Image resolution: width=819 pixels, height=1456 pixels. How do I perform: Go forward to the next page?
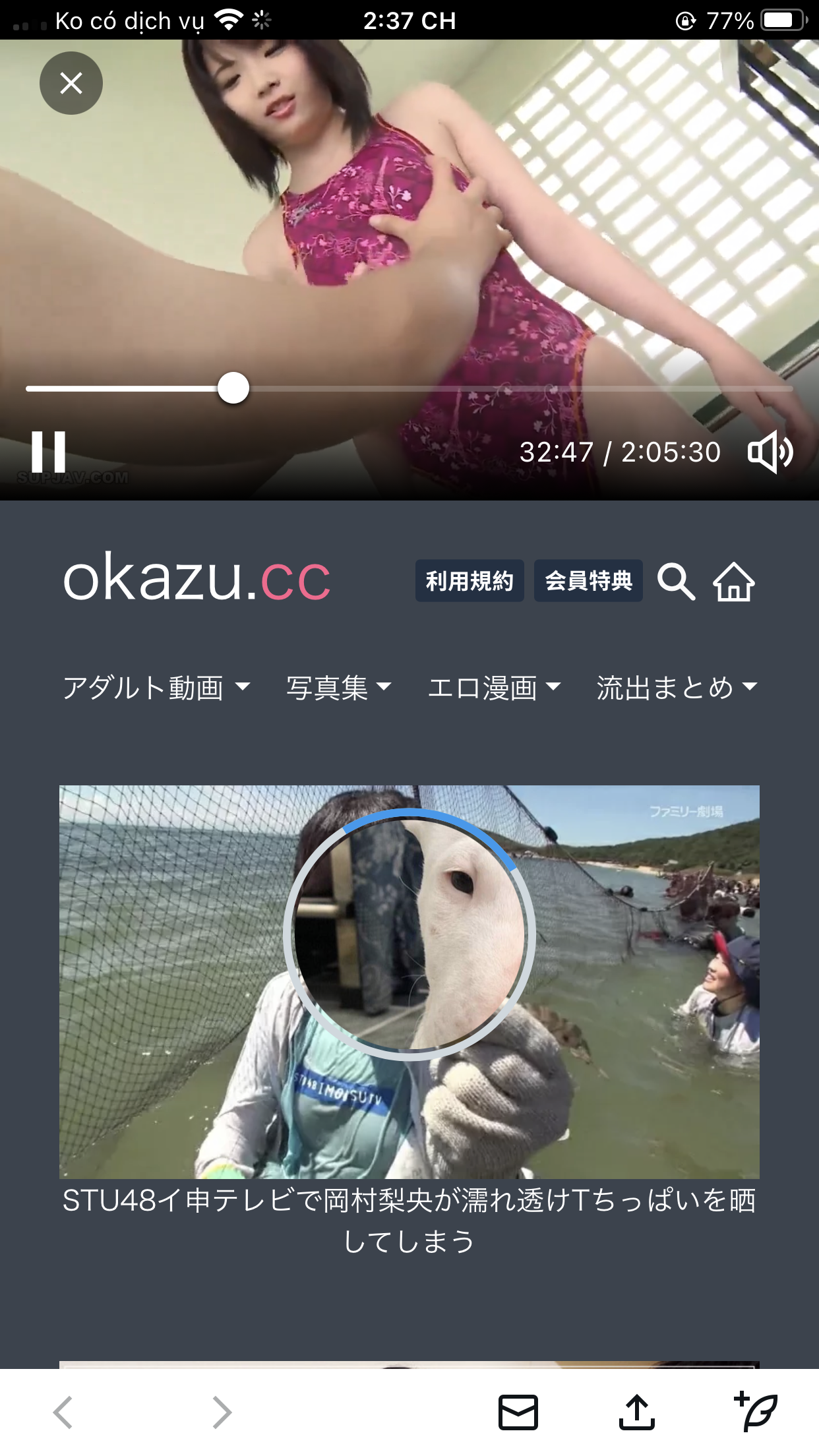[222, 1412]
